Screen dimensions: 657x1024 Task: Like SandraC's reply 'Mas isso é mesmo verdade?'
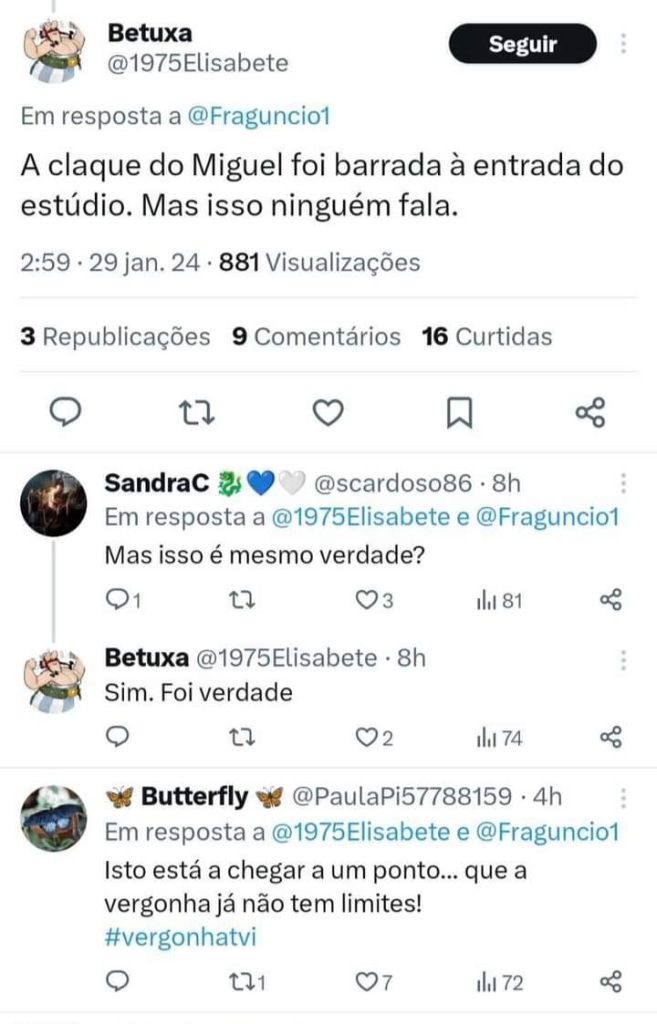coord(366,600)
